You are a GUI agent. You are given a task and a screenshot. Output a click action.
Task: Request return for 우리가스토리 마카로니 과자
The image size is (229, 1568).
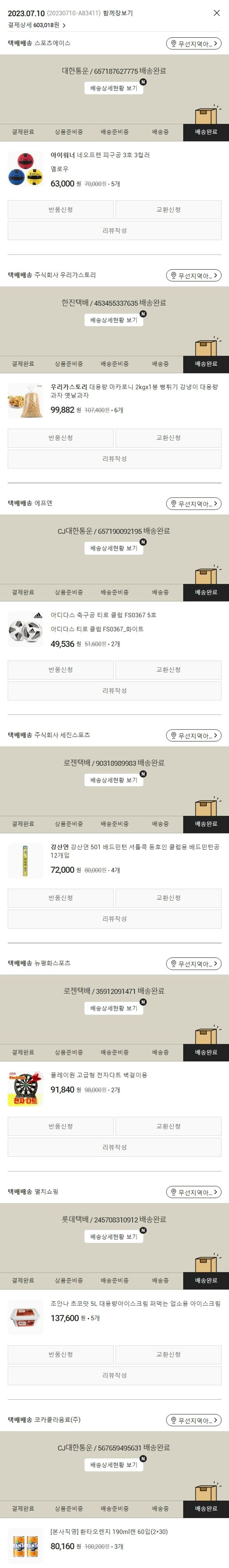pos(60,438)
